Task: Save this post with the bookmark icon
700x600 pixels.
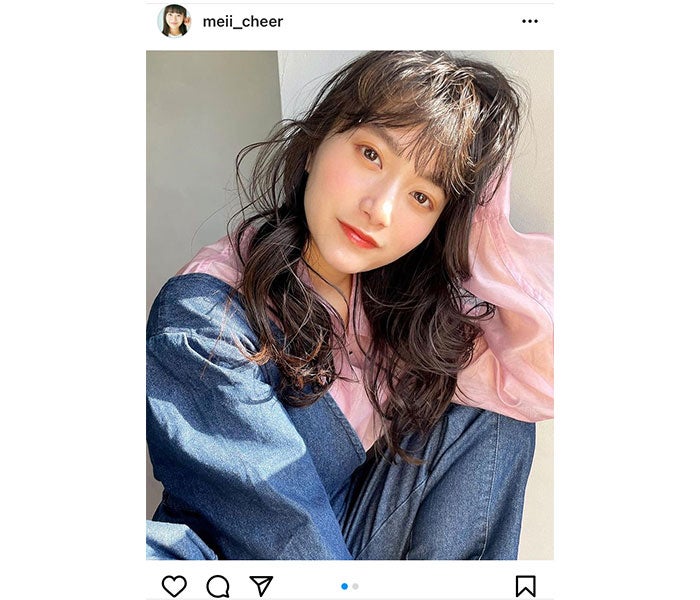Action: click(526, 586)
